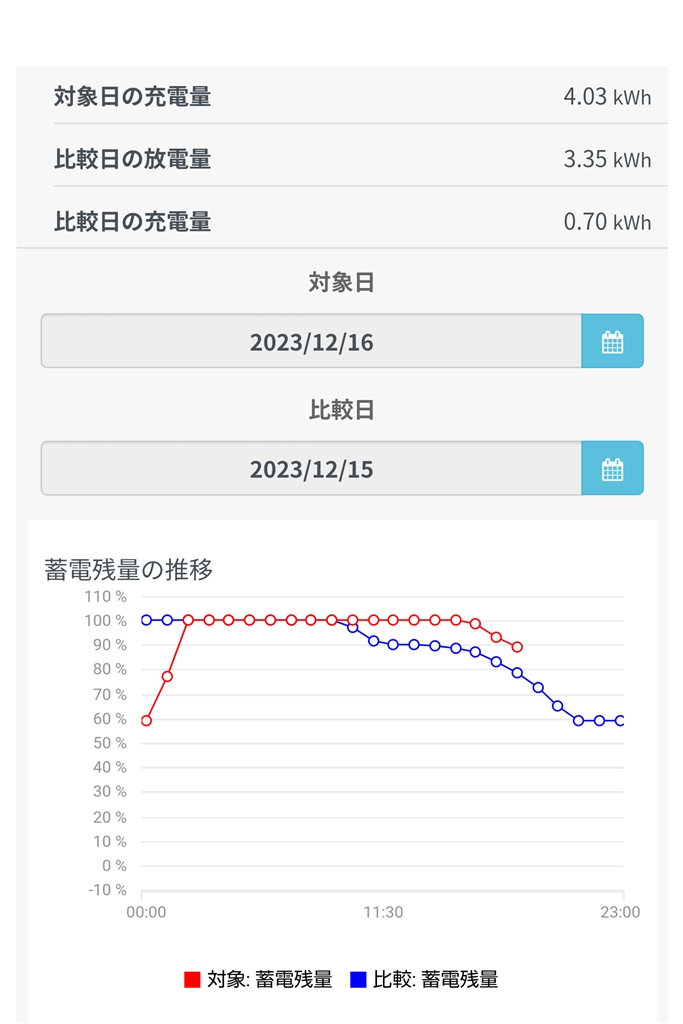Open the calendar for 対象日 date
Viewport: 683px width, 1024px height.
pyautogui.click(x=612, y=342)
